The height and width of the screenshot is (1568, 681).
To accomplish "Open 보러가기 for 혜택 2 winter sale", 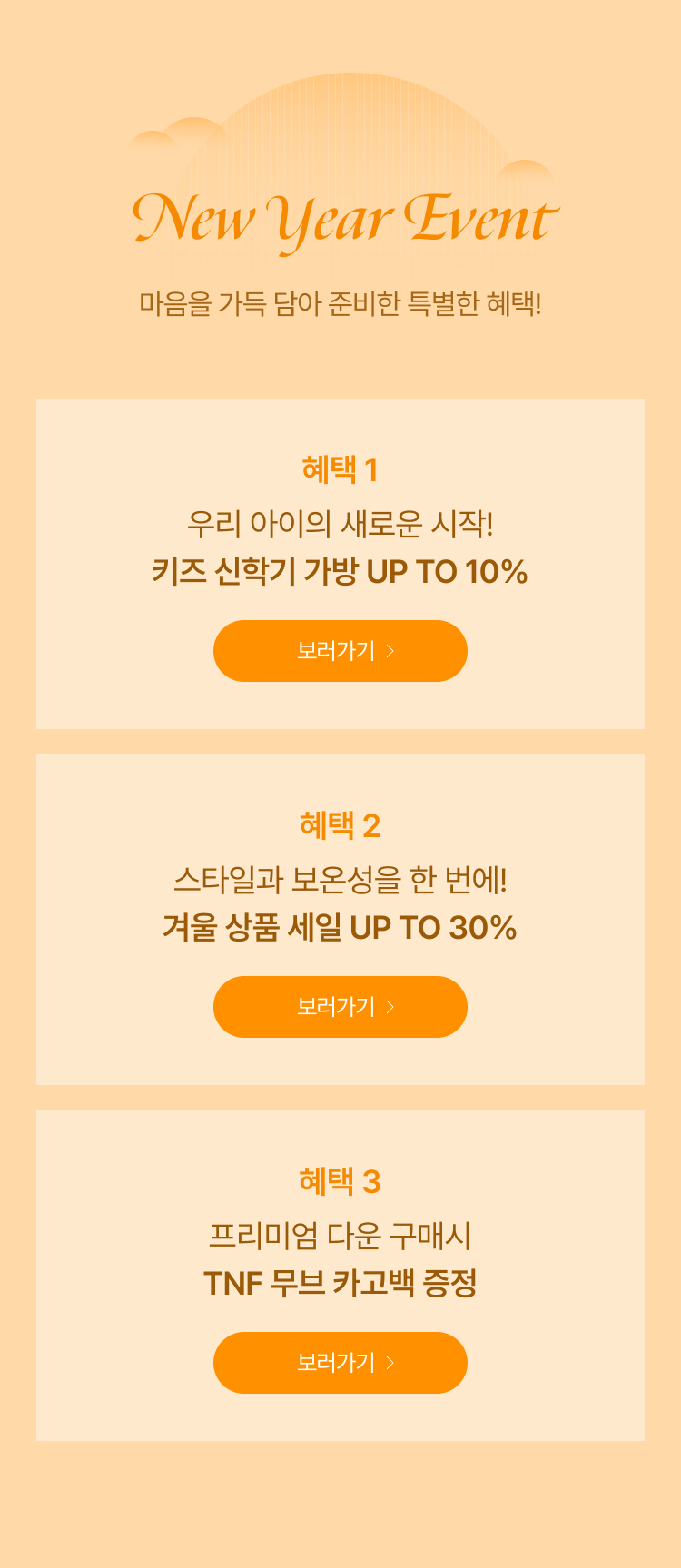I will 340,1007.
